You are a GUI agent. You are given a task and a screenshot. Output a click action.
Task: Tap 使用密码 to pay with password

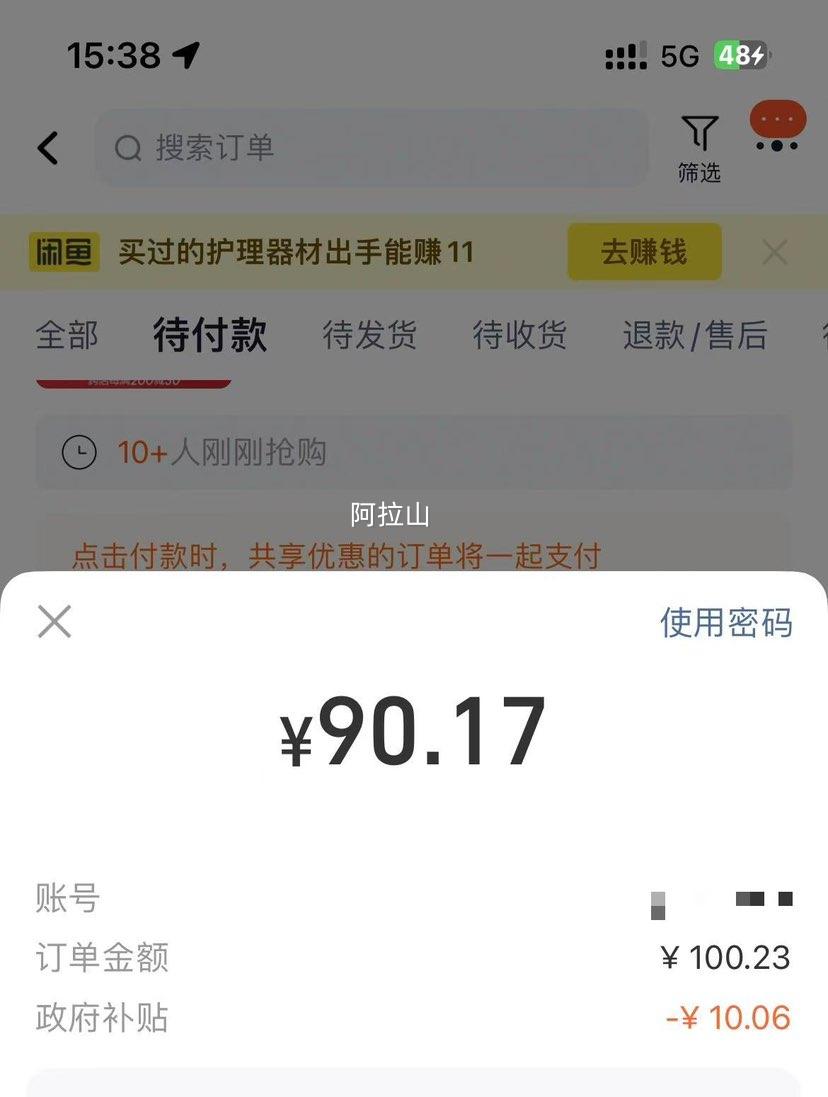click(x=727, y=622)
